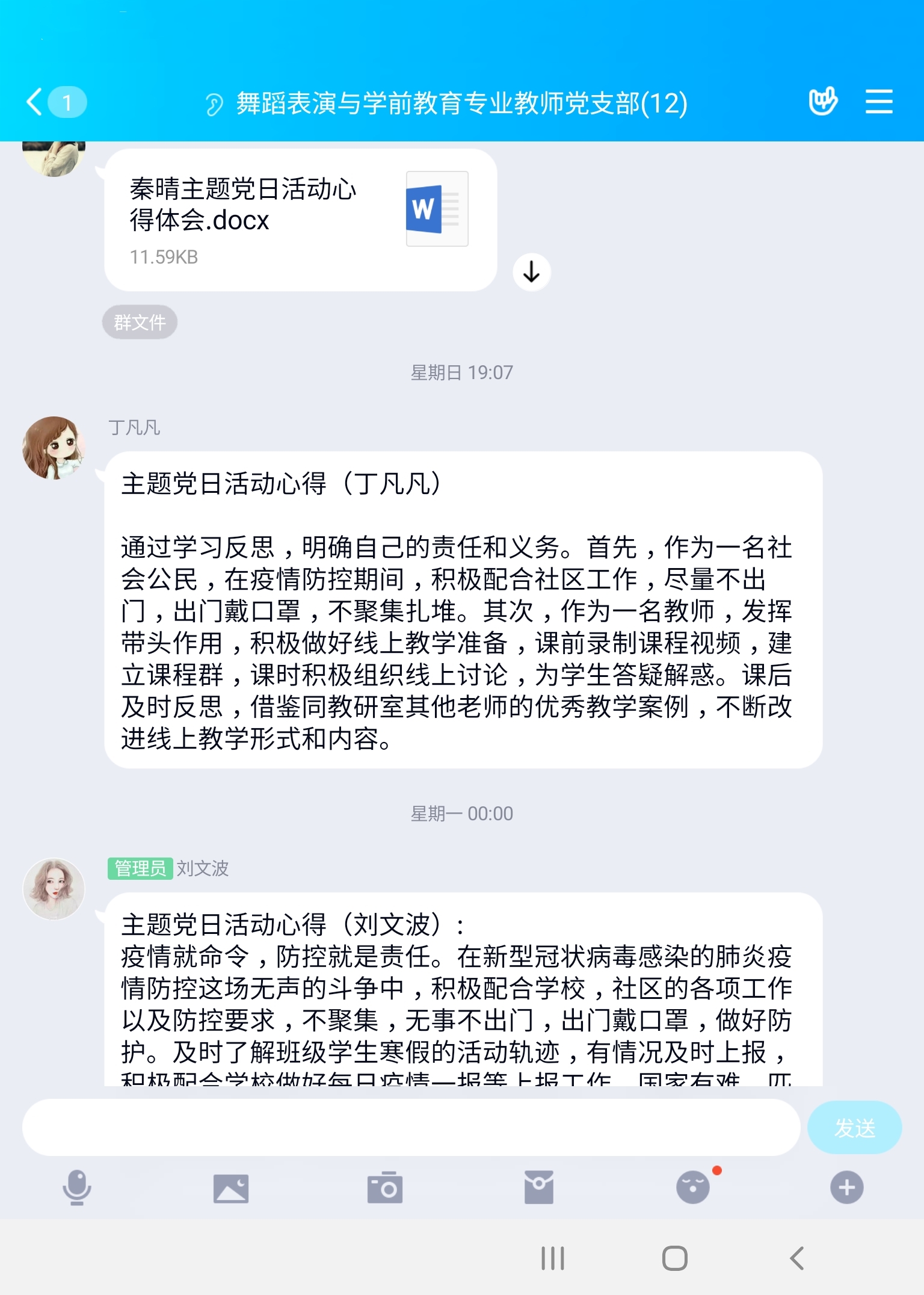Screen dimensions: 924x1295
Task: View 丁凡凡's profile avatar
Action: [54, 448]
